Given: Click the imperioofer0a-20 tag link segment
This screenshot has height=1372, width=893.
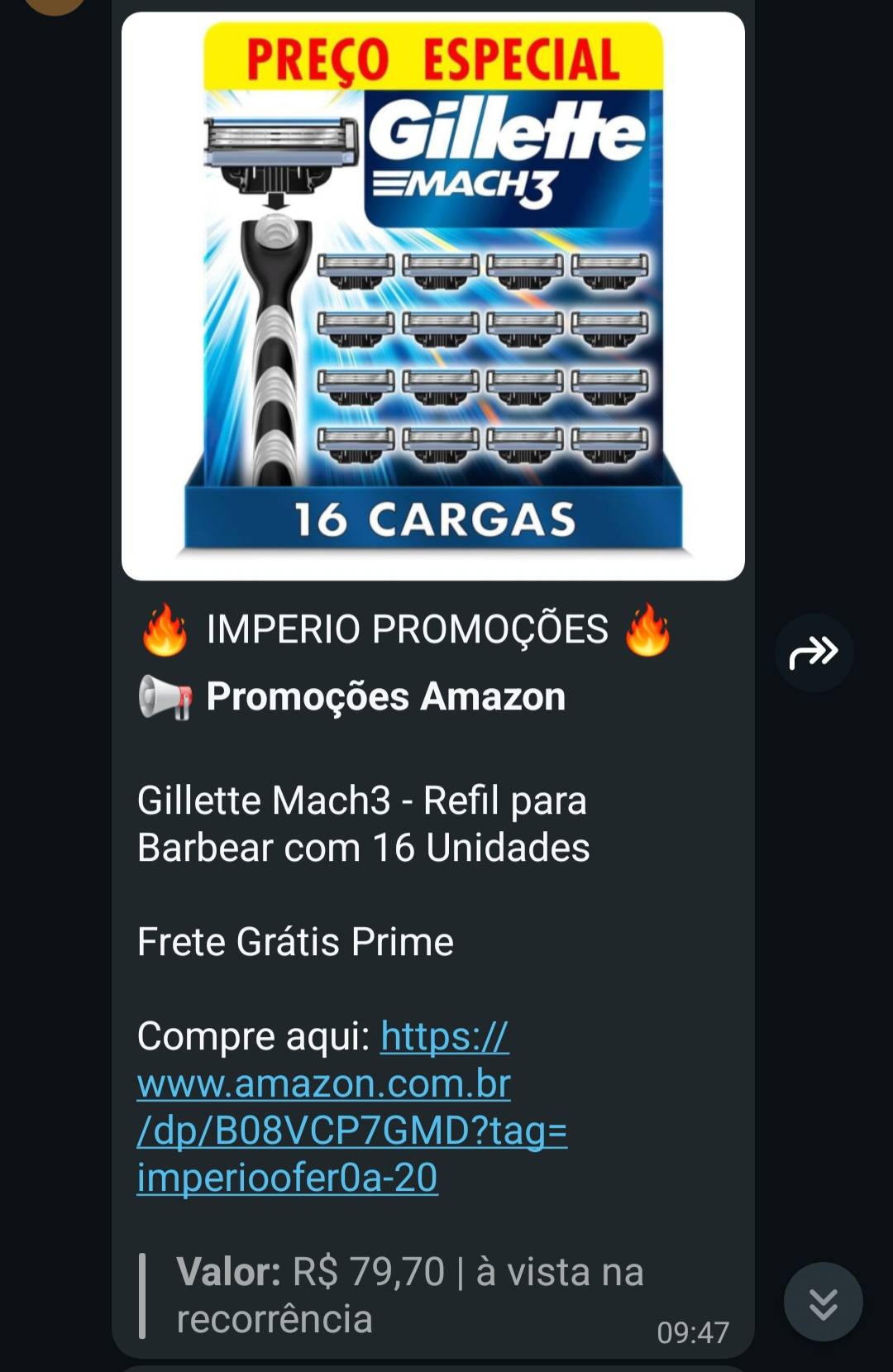Looking at the screenshot, I should (x=285, y=1178).
